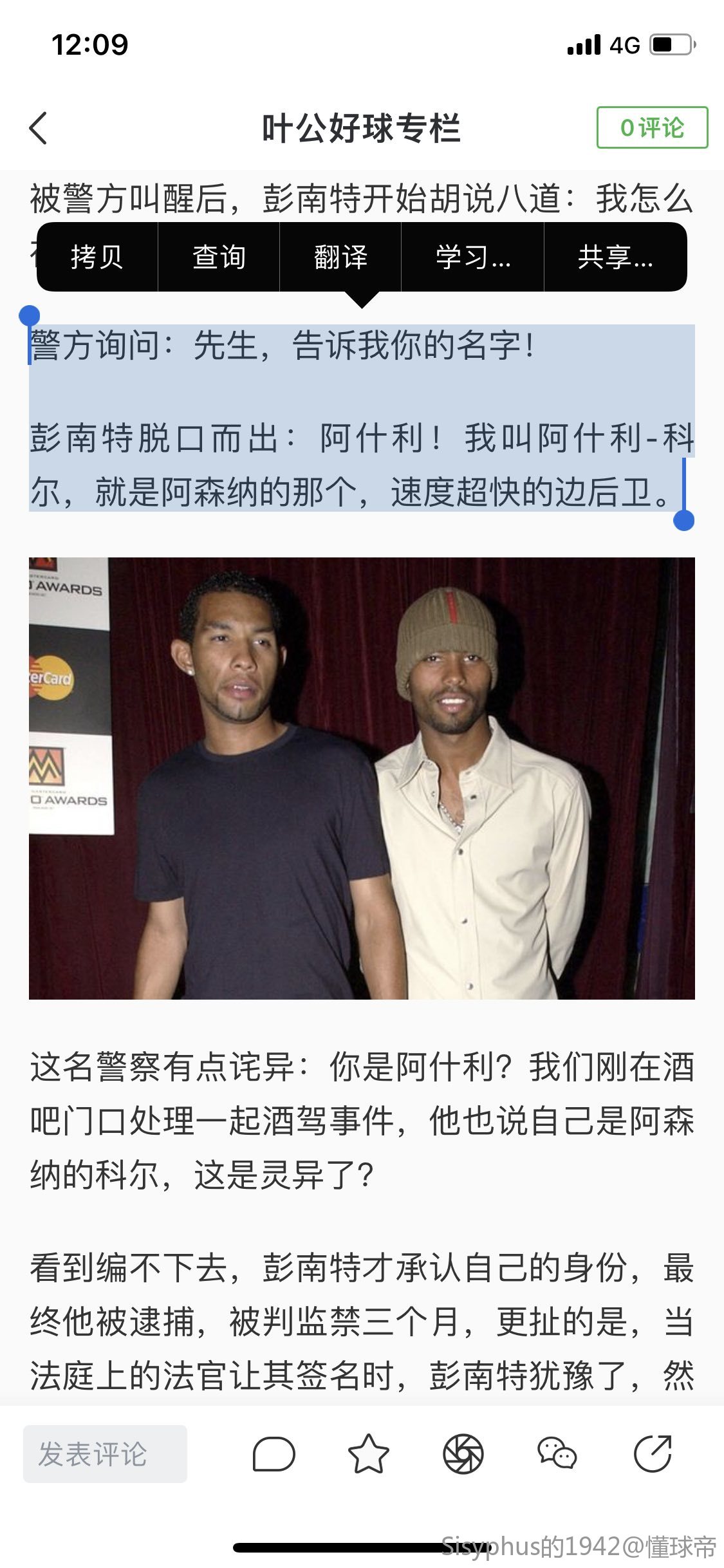Share to Moments with the aperture icon
The width and height of the screenshot is (724, 1568).
point(463,1454)
